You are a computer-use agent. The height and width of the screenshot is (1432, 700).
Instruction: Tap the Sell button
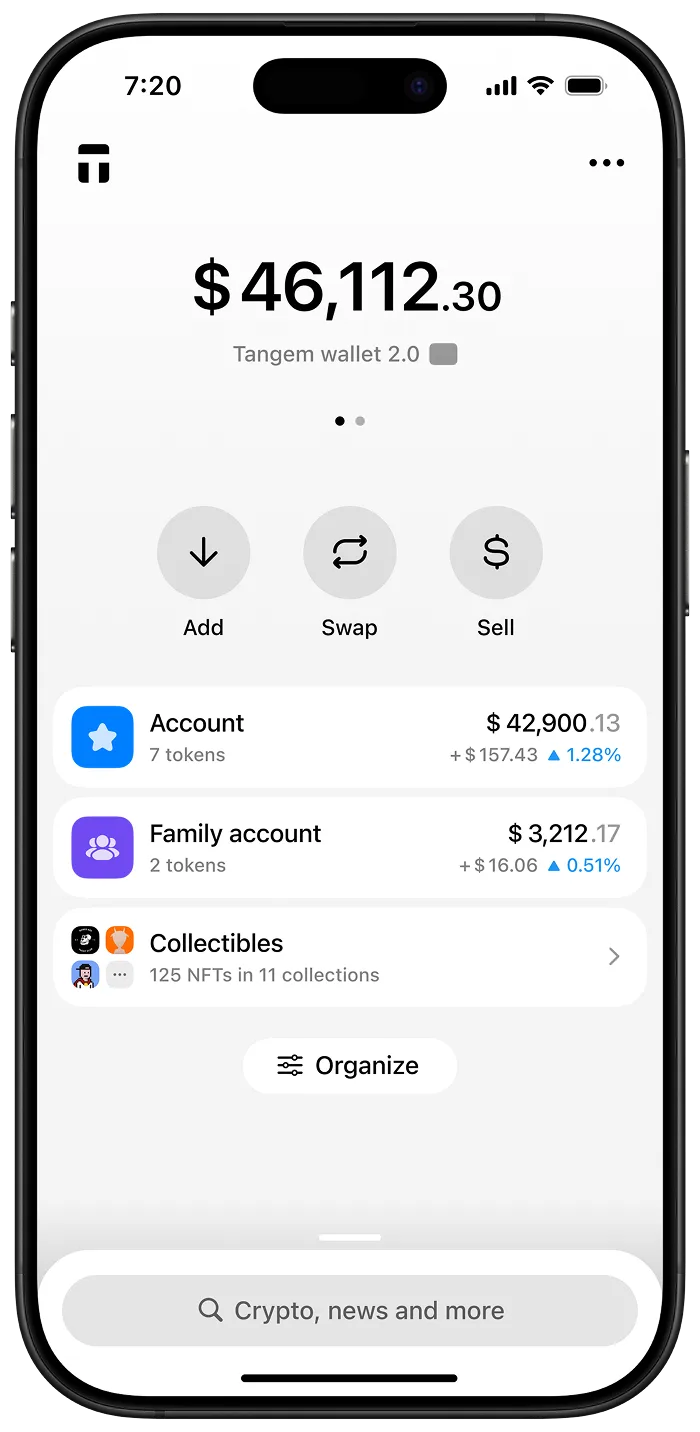point(496,553)
